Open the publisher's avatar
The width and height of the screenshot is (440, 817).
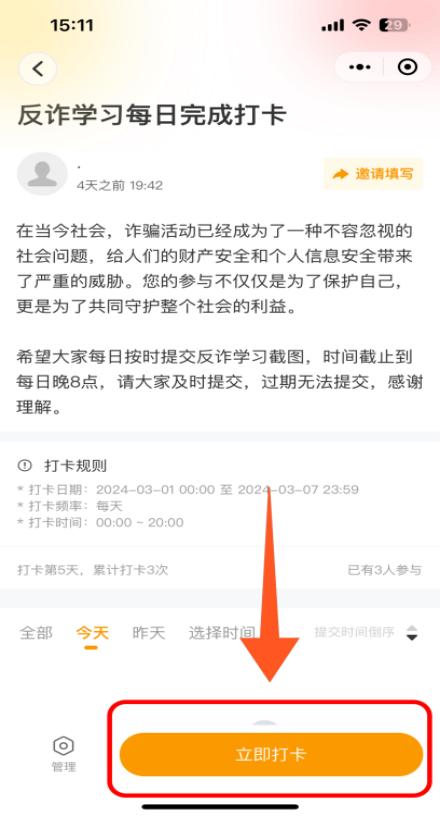42,174
